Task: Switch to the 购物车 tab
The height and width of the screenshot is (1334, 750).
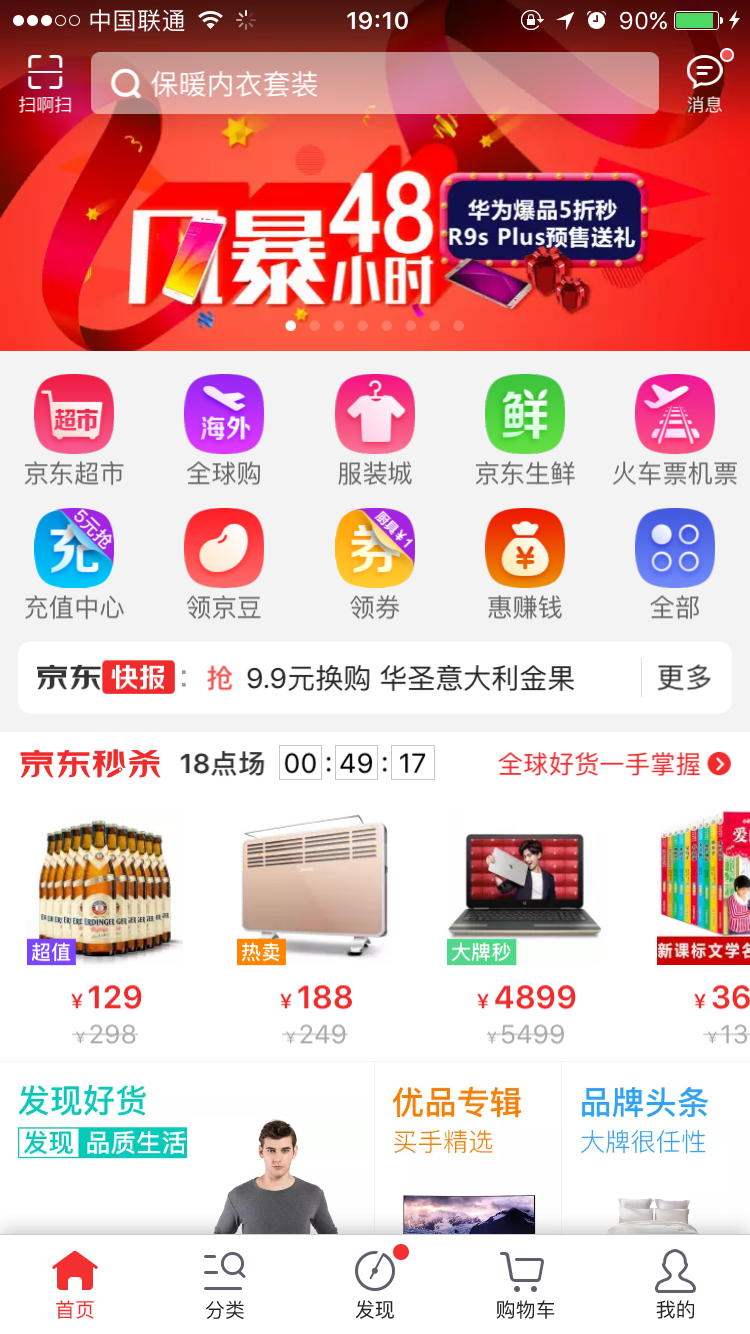Action: tap(525, 1285)
